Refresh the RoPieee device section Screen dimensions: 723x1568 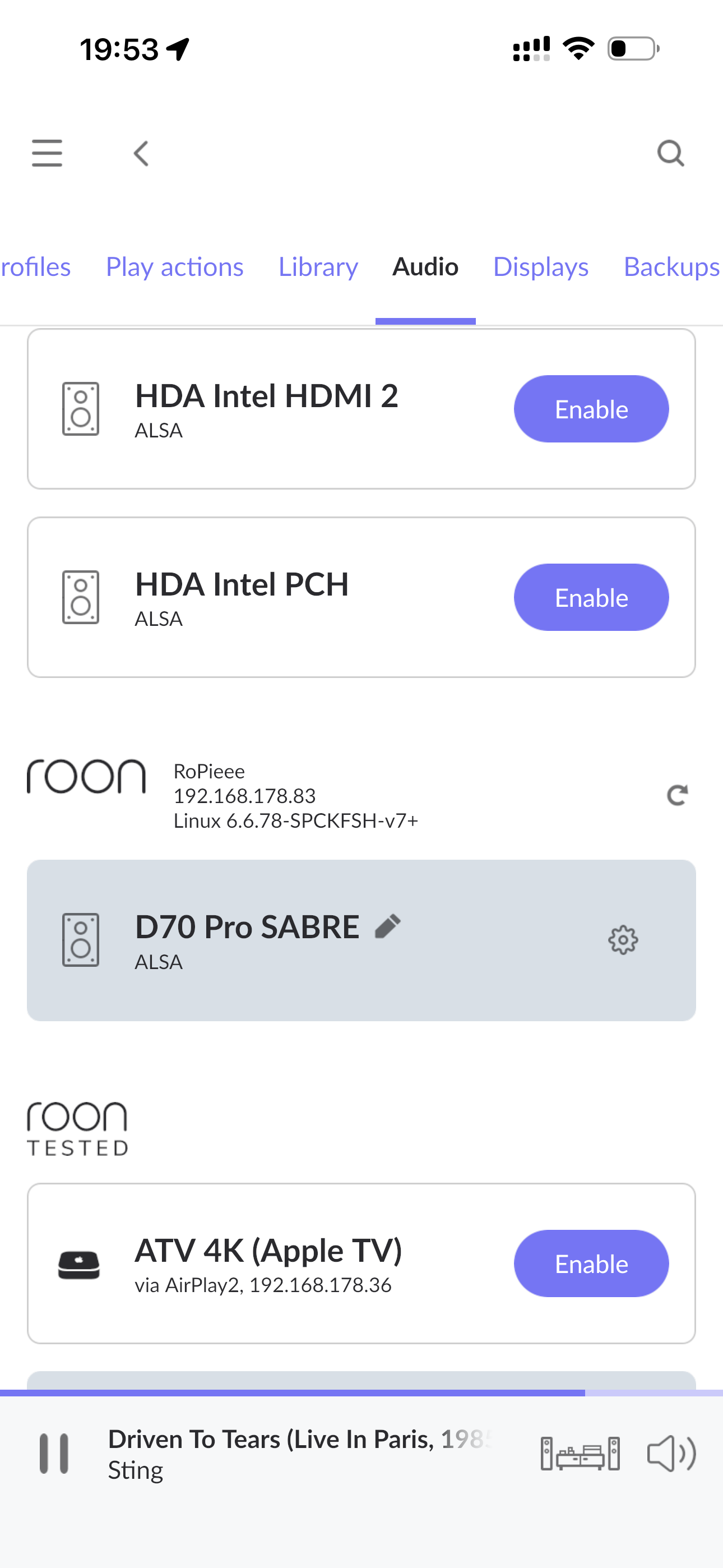(678, 795)
